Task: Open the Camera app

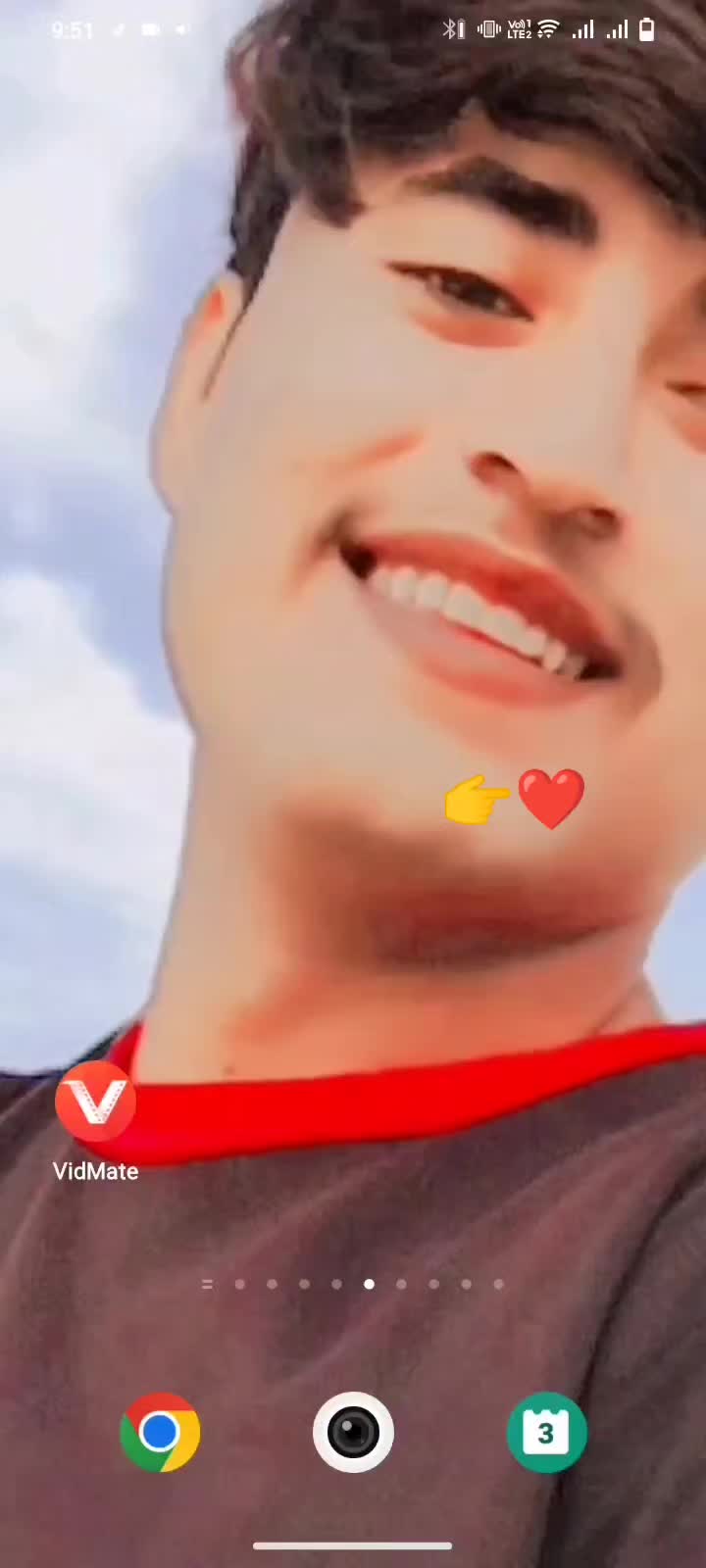Action: 353,1432
